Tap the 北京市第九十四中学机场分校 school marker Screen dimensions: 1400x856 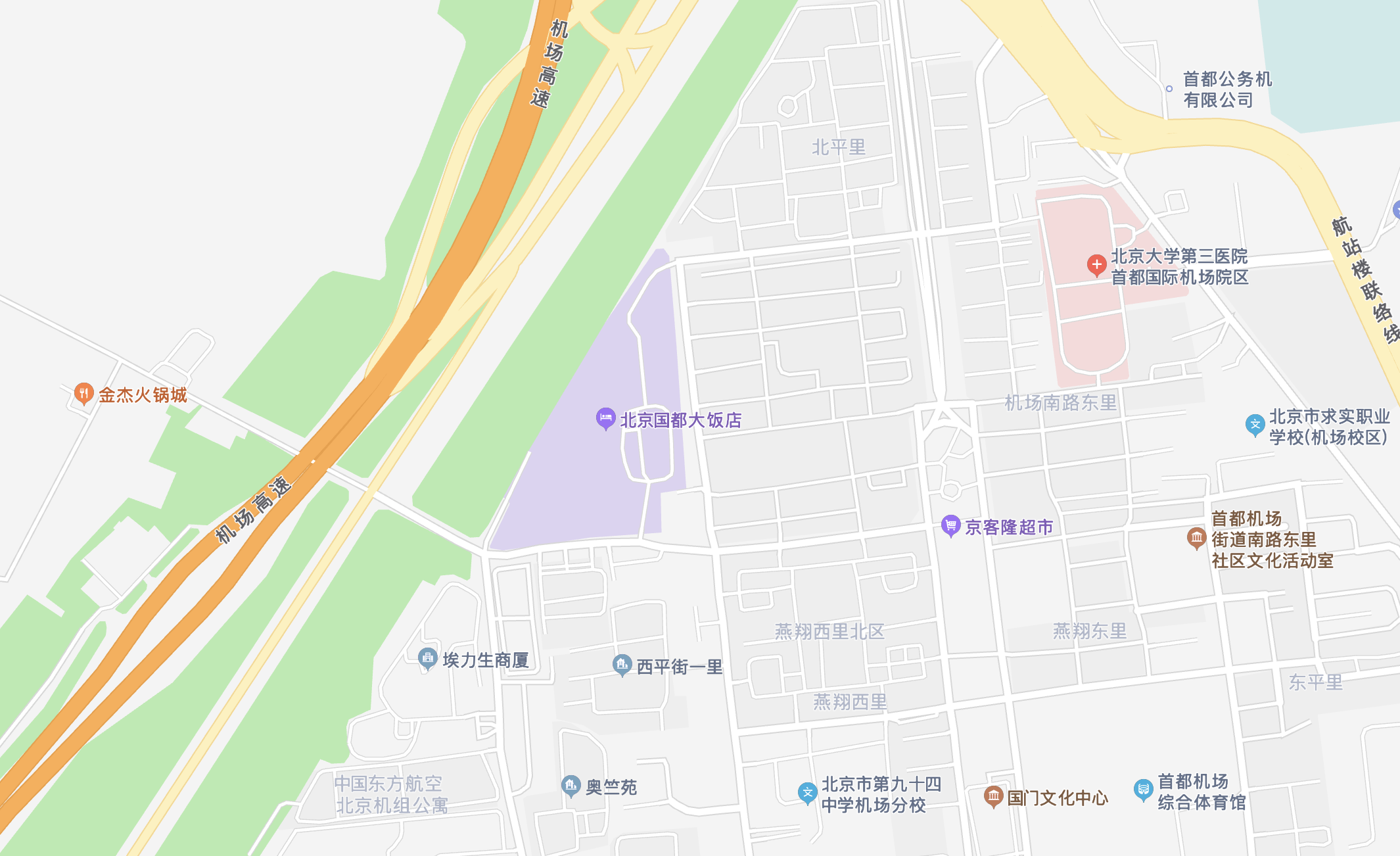coord(807,793)
